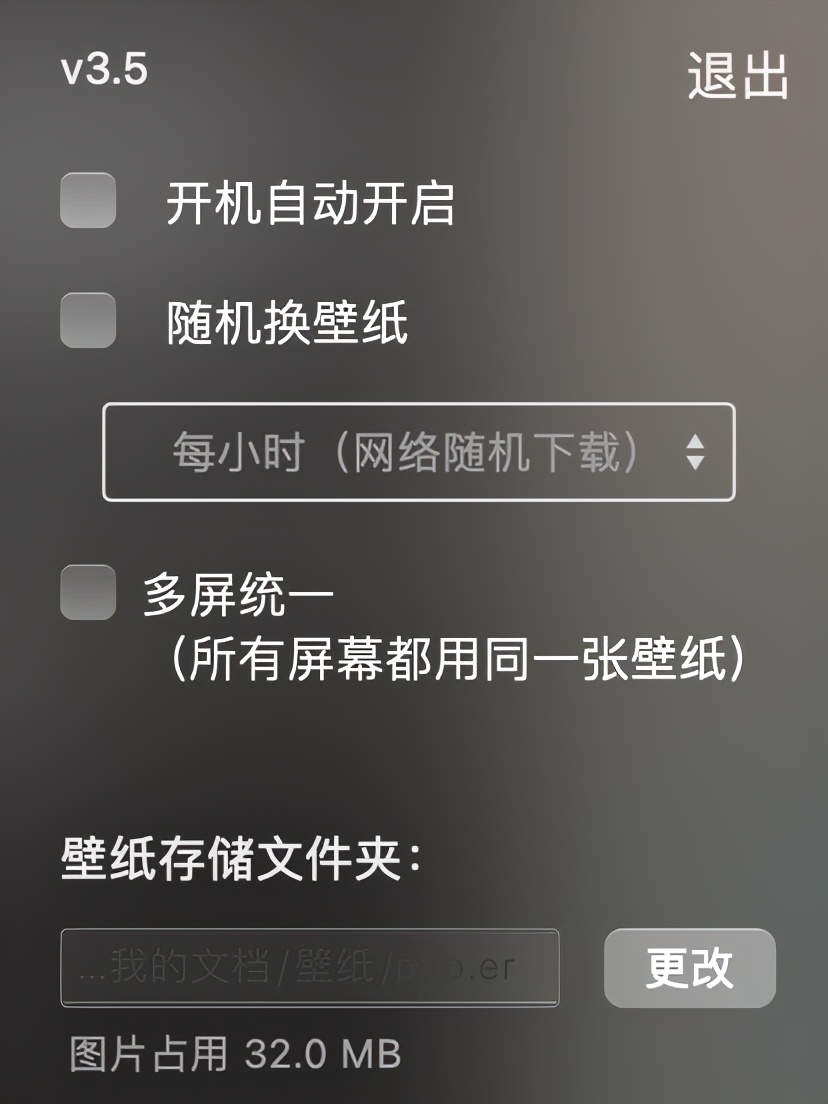The image size is (828, 1104).
Task: Click the 多屏统一 label text
Action: 240,595
